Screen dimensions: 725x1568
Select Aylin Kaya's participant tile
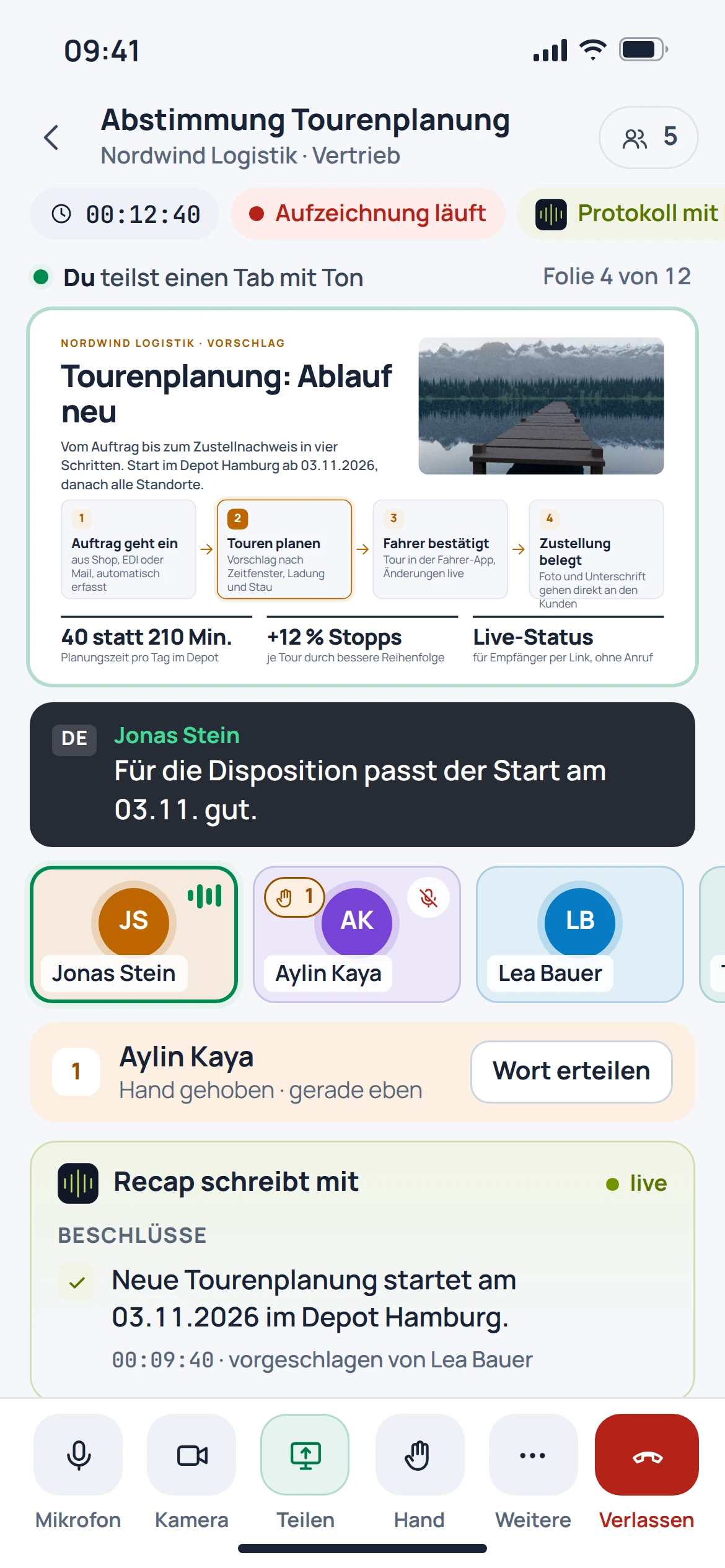[x=357, y=934]
